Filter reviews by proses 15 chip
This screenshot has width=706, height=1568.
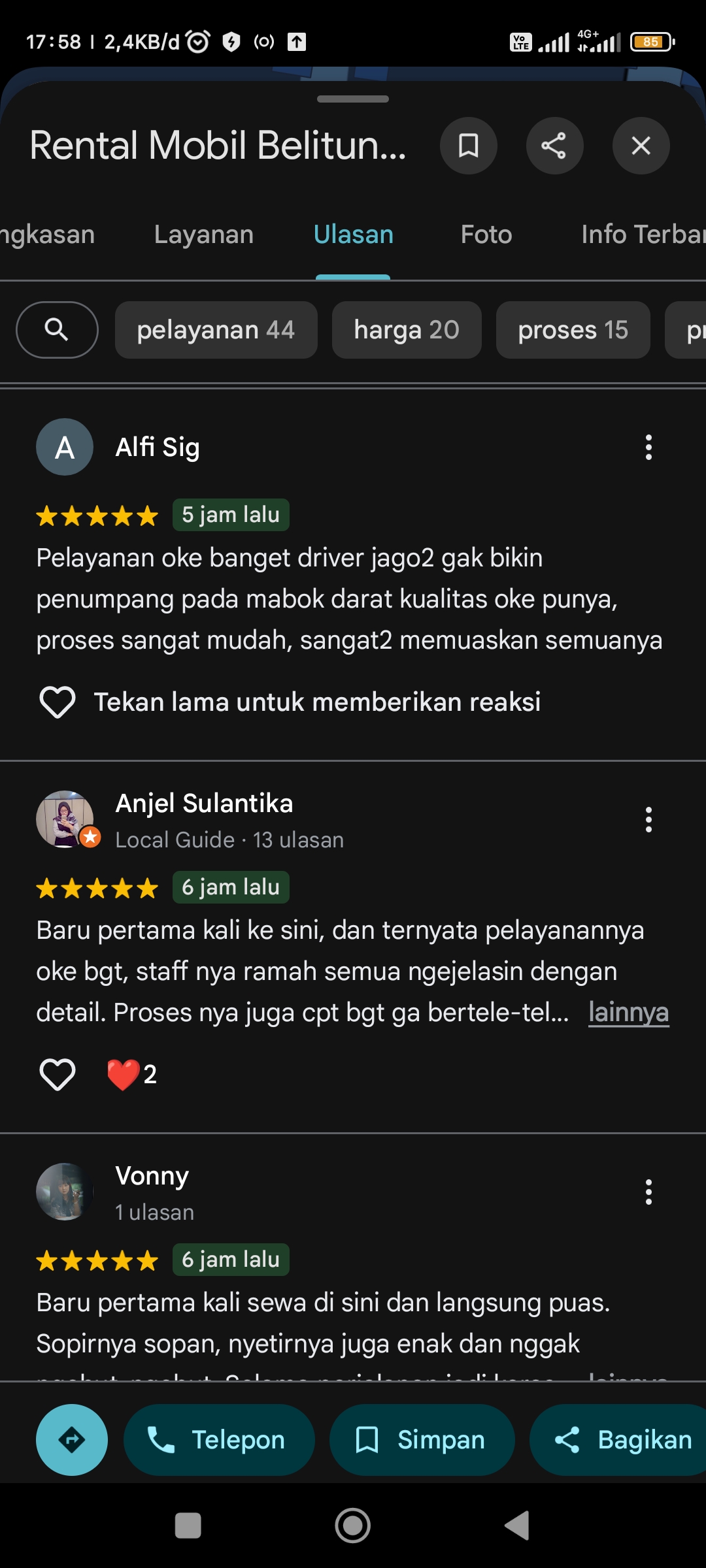573,330
